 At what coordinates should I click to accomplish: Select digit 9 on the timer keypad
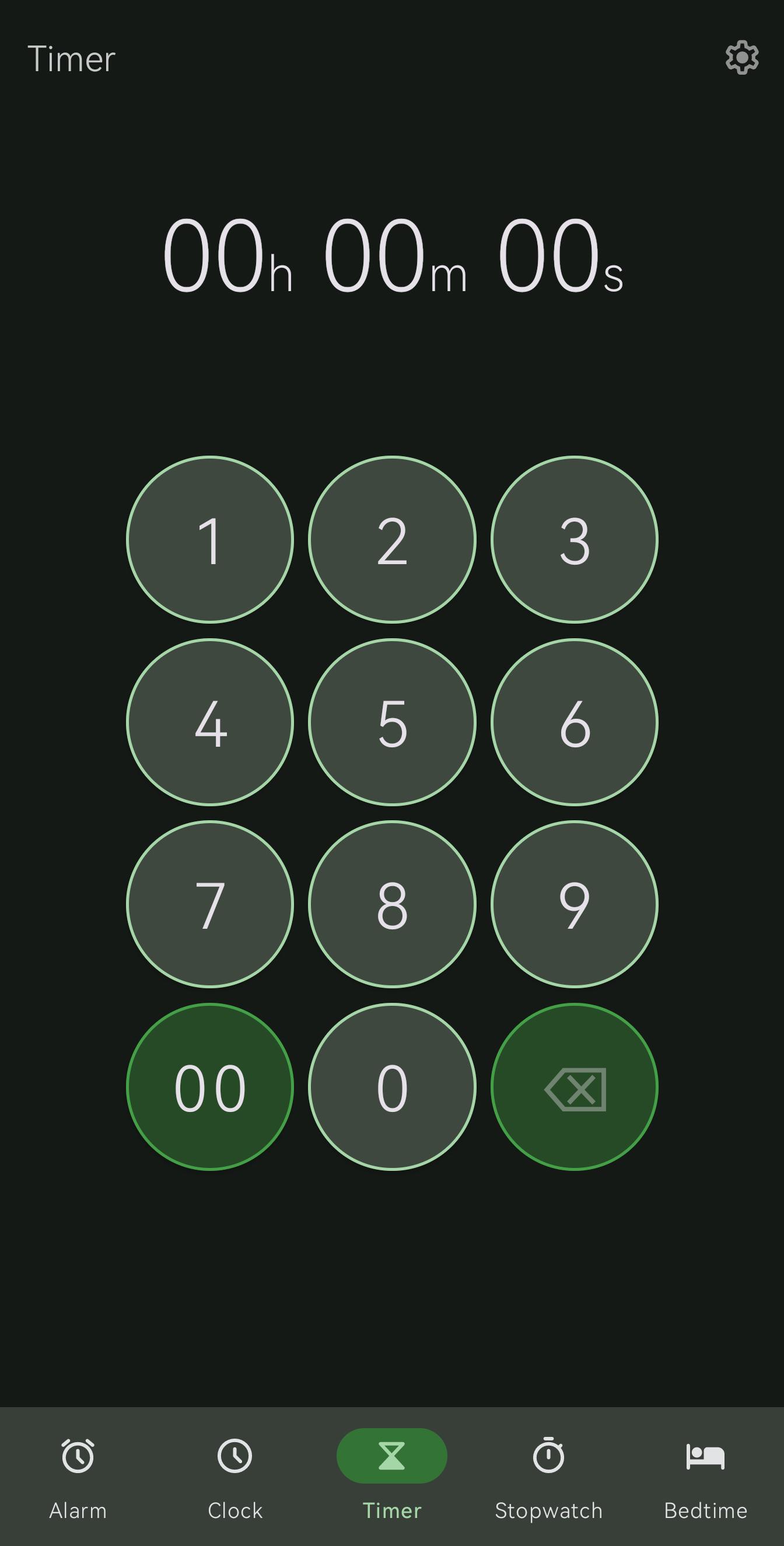575,904
